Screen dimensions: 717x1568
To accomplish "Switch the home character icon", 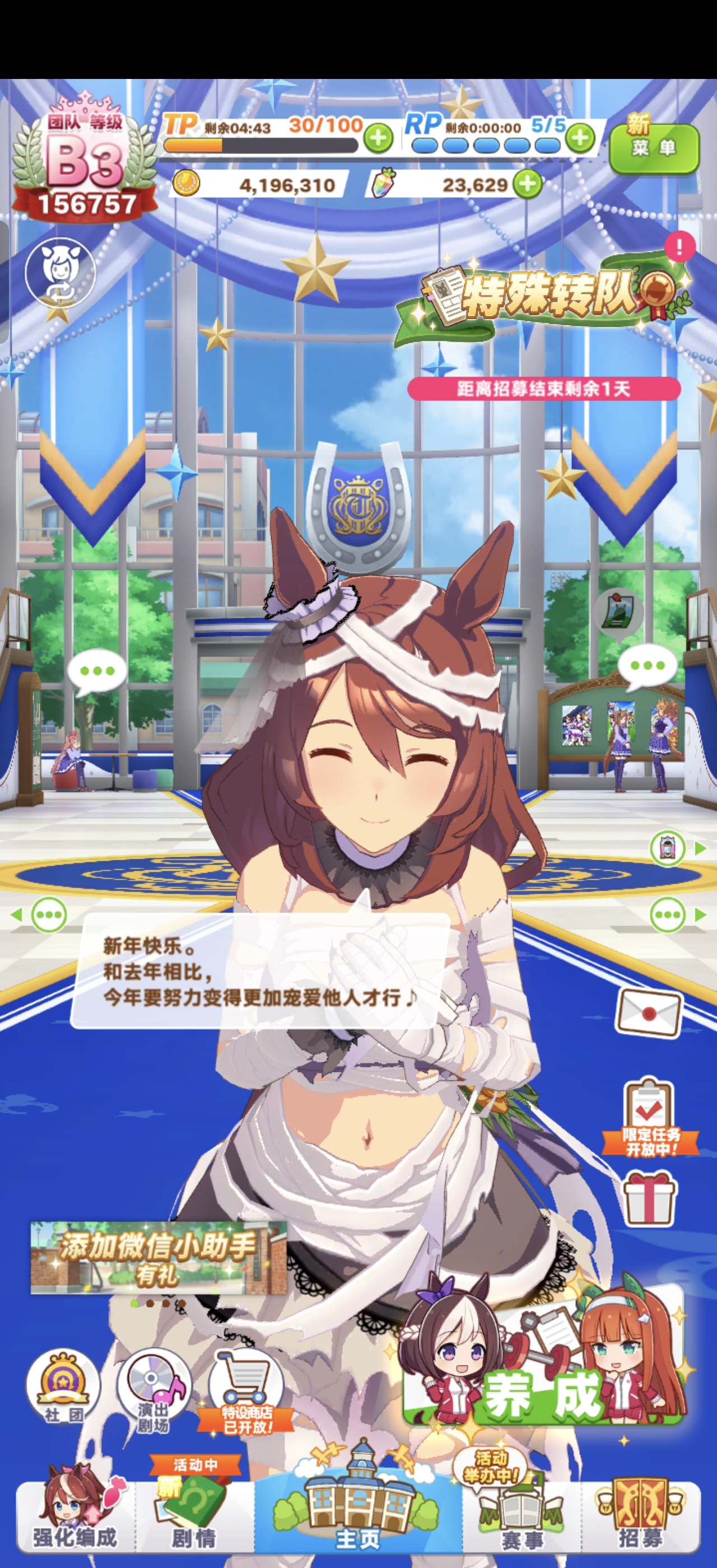I will coord(59,272).
